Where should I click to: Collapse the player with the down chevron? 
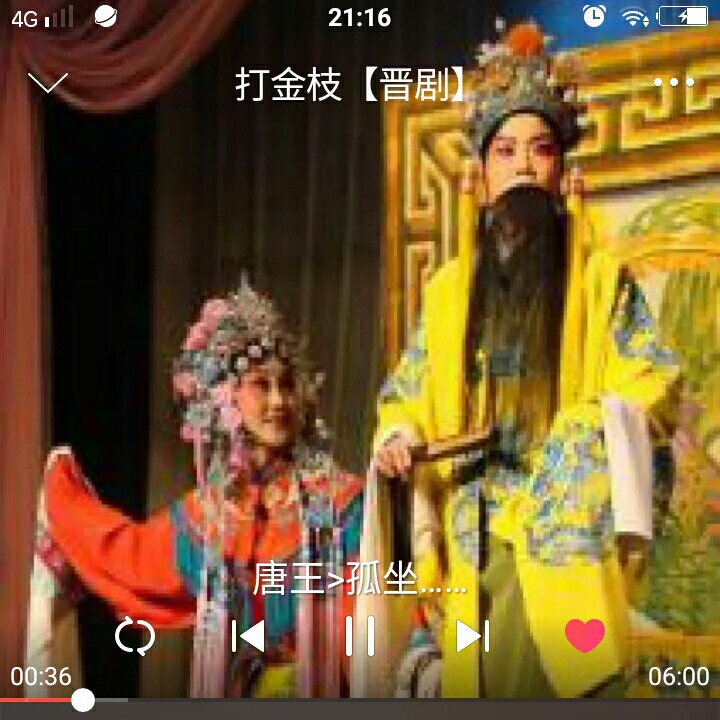point(47,83)
